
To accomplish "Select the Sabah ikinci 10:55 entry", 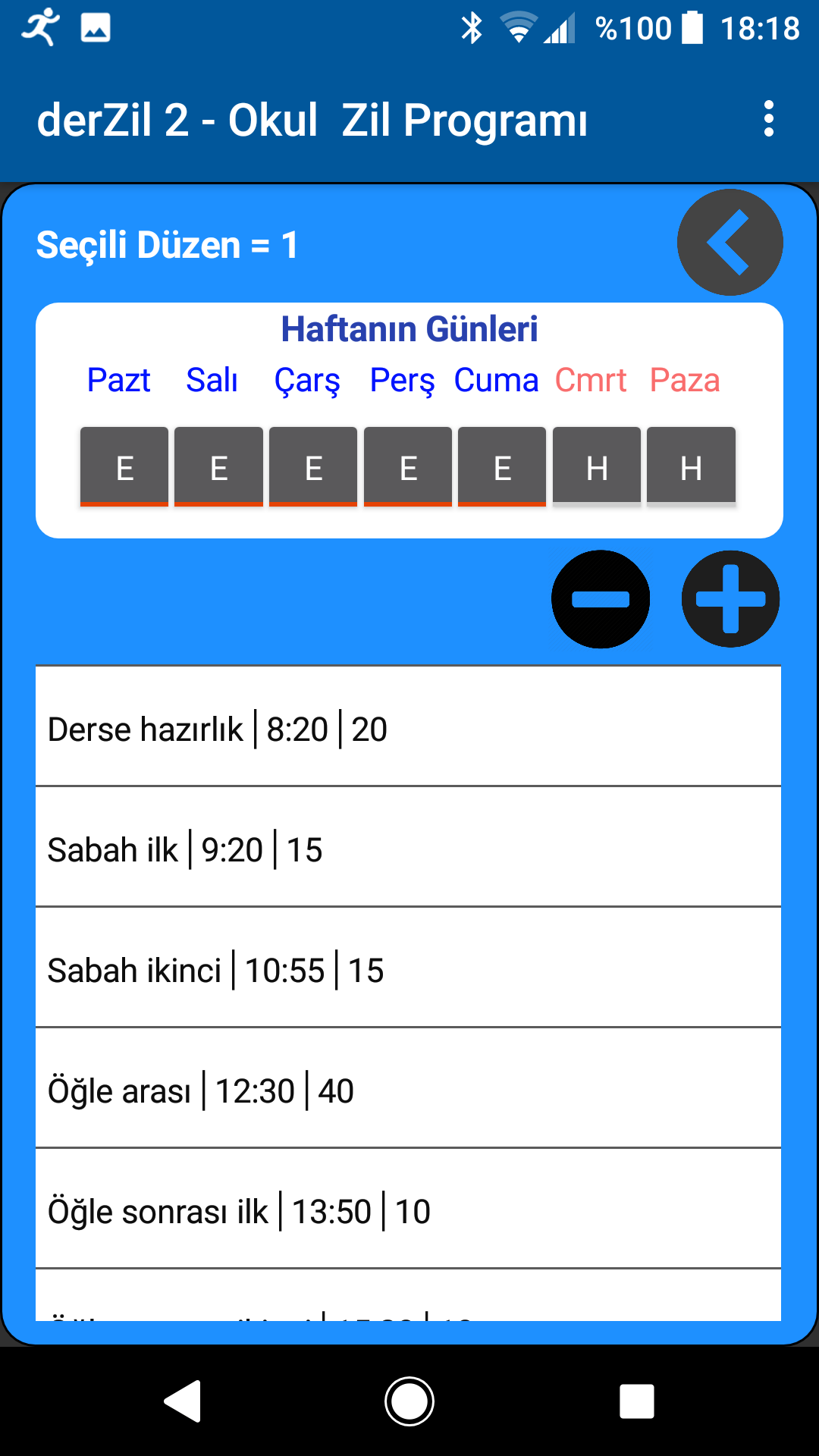I will pos(408,968).
